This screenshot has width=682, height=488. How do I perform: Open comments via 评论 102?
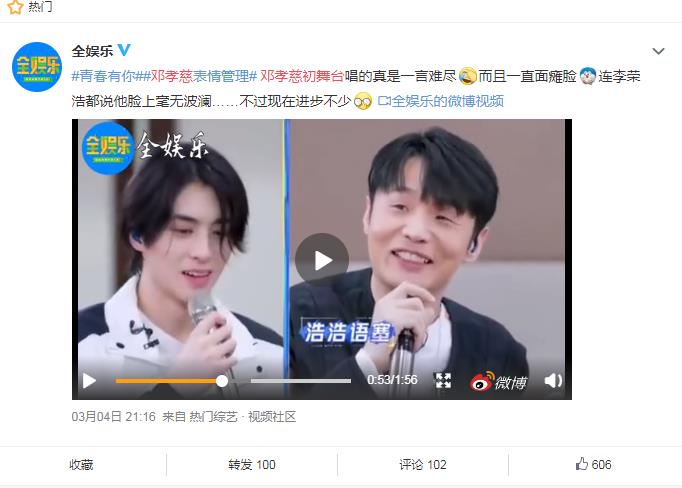422,465
